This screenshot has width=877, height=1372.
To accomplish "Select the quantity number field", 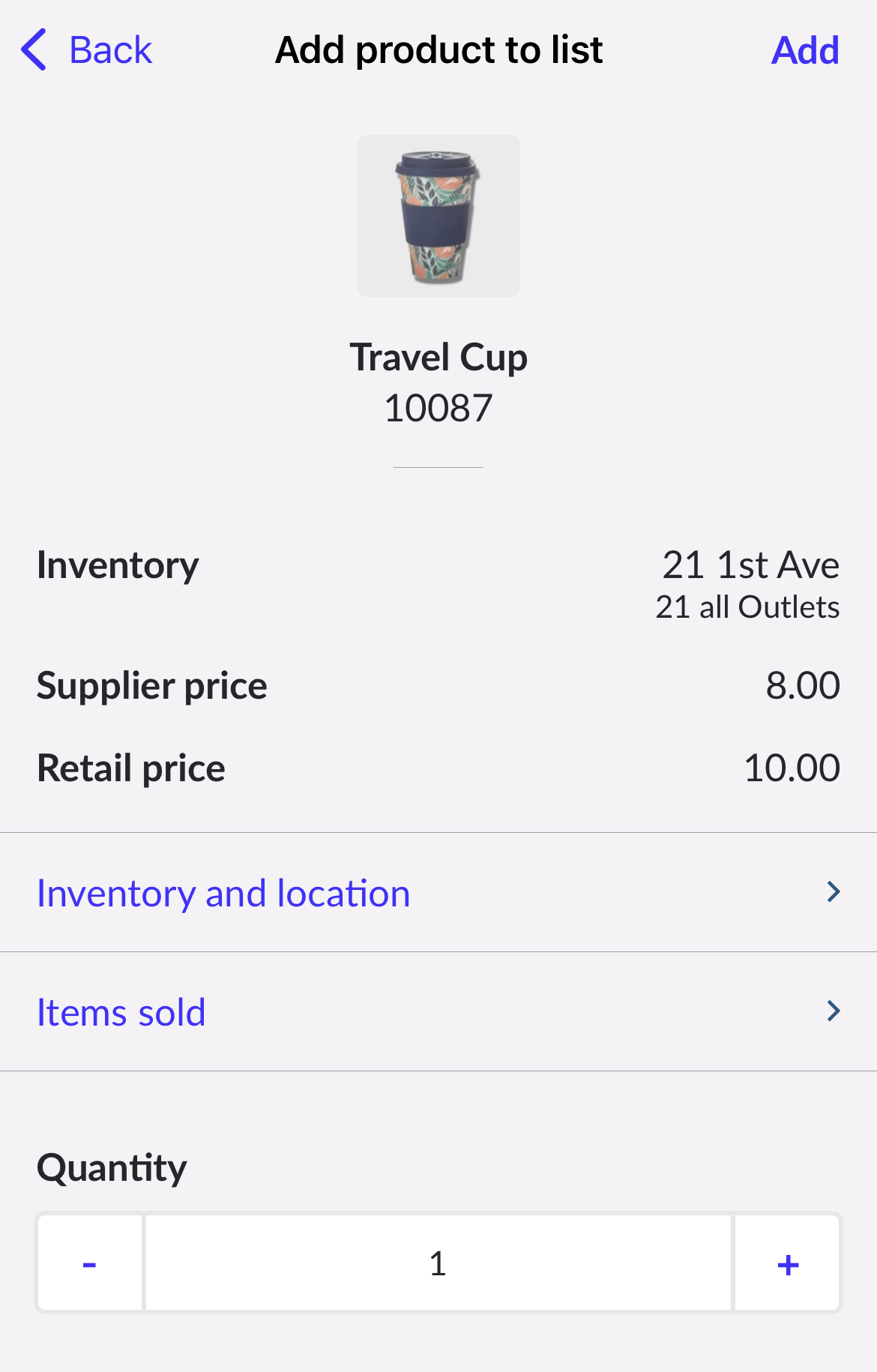I will [438, 1263].
